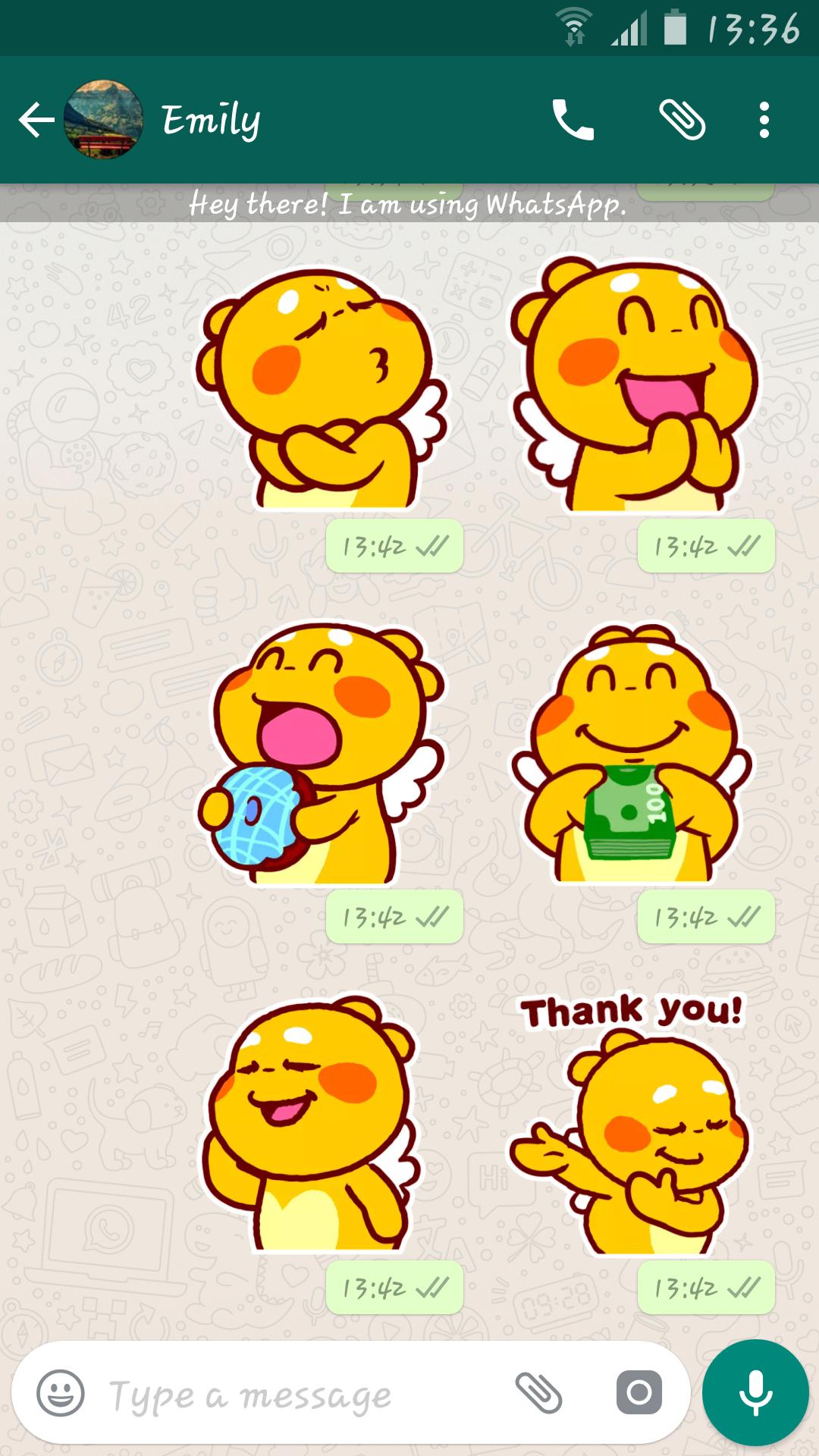This screenshot has width=819, height=1456.
Task: View Emily's contact info from name
Action: [x=212, y=121]
